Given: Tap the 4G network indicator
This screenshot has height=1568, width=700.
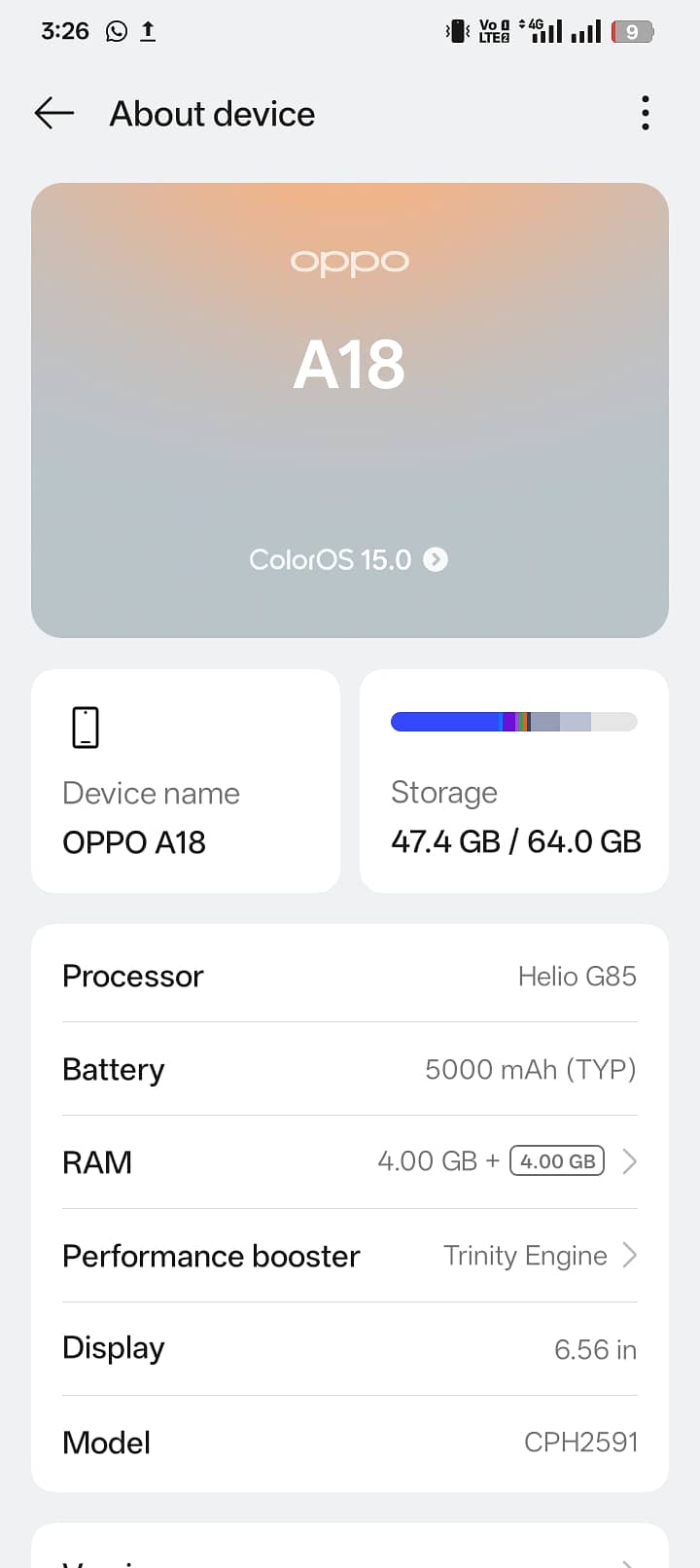Looking at the screenshot, I should click(x=536, y=23).
